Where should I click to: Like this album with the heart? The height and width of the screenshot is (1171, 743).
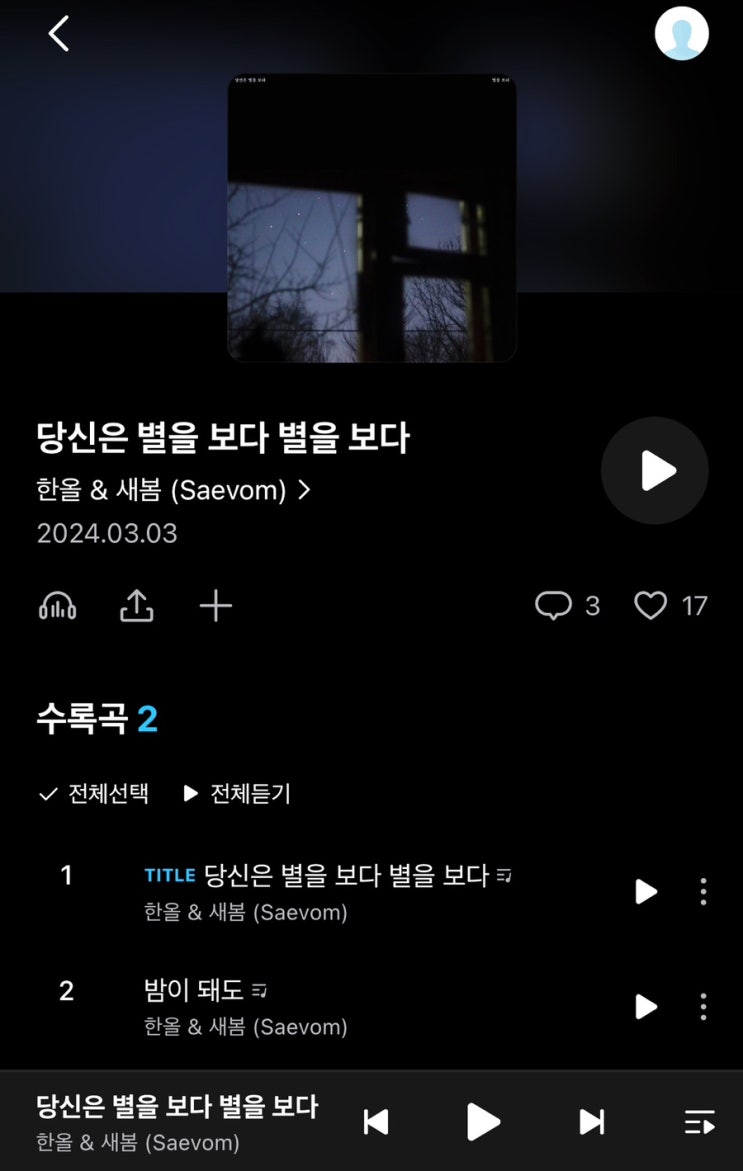[669, 606]
